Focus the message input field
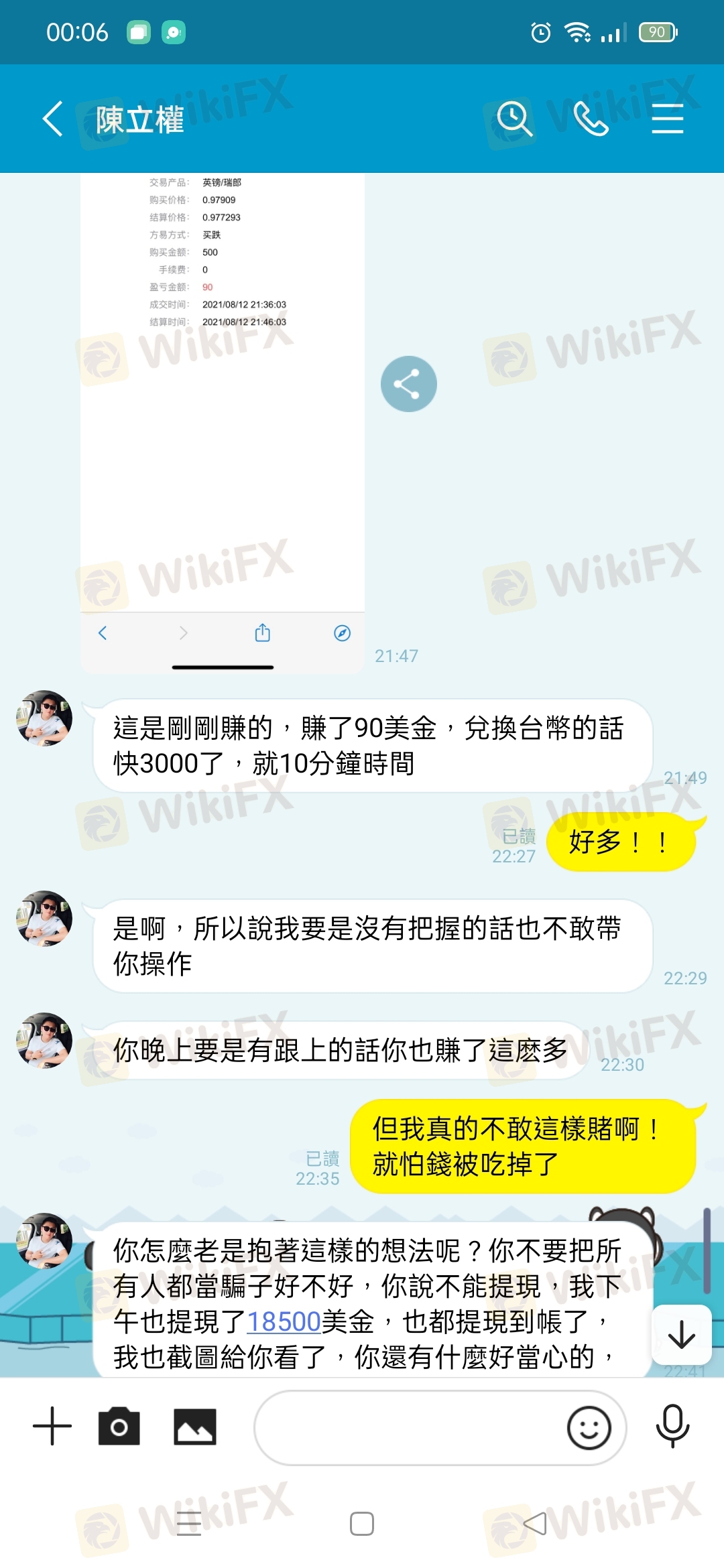 click(x=409, y=1427)
